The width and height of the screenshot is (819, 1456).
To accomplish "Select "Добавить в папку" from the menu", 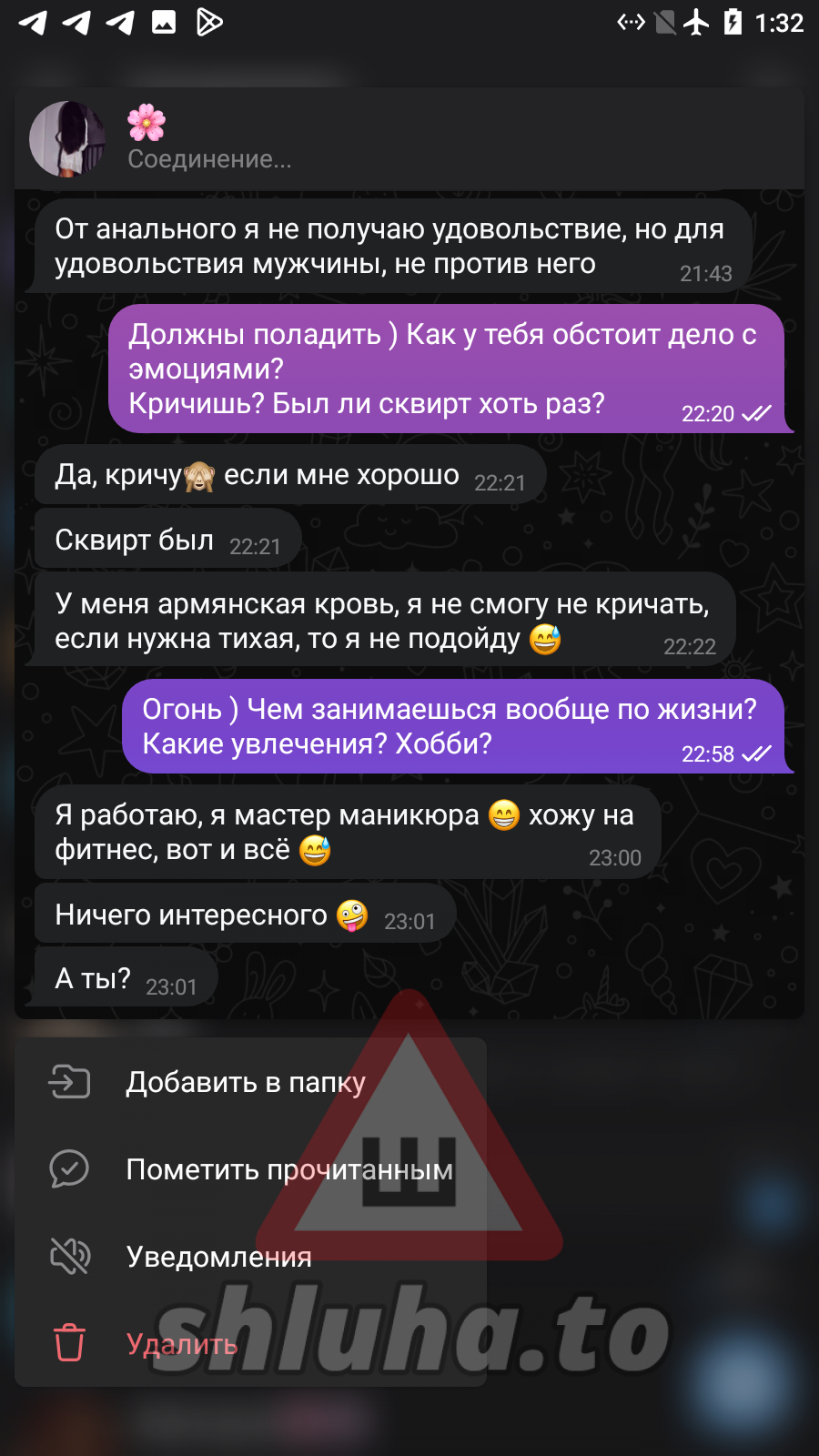I will point(250,1082).
